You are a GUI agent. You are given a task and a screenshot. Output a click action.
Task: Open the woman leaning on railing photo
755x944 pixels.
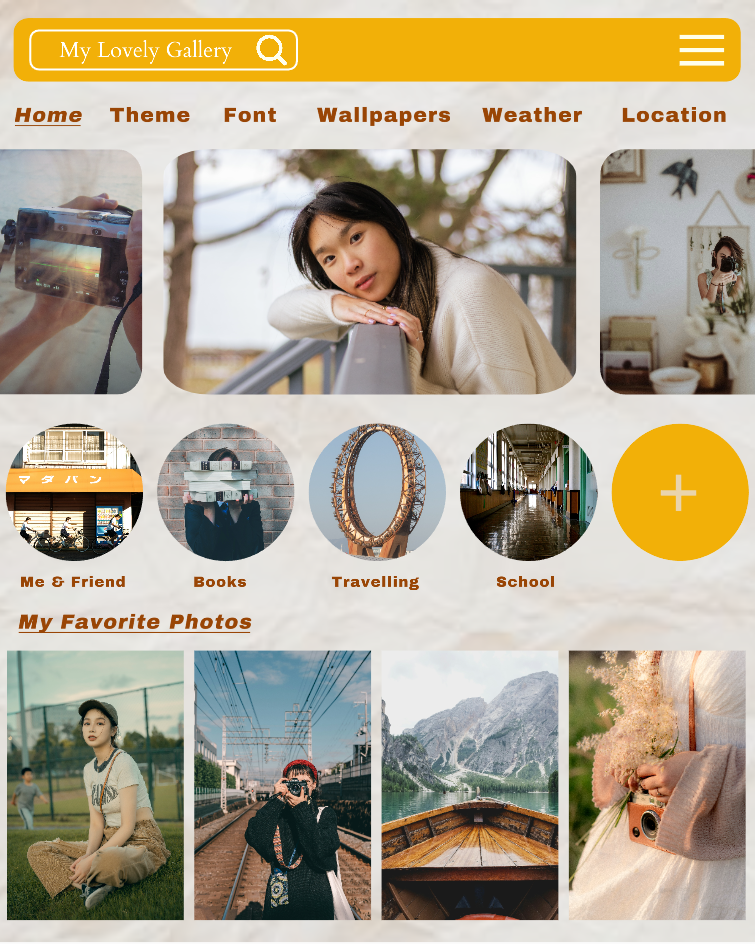pyautogui.click(x=370, y=272)
